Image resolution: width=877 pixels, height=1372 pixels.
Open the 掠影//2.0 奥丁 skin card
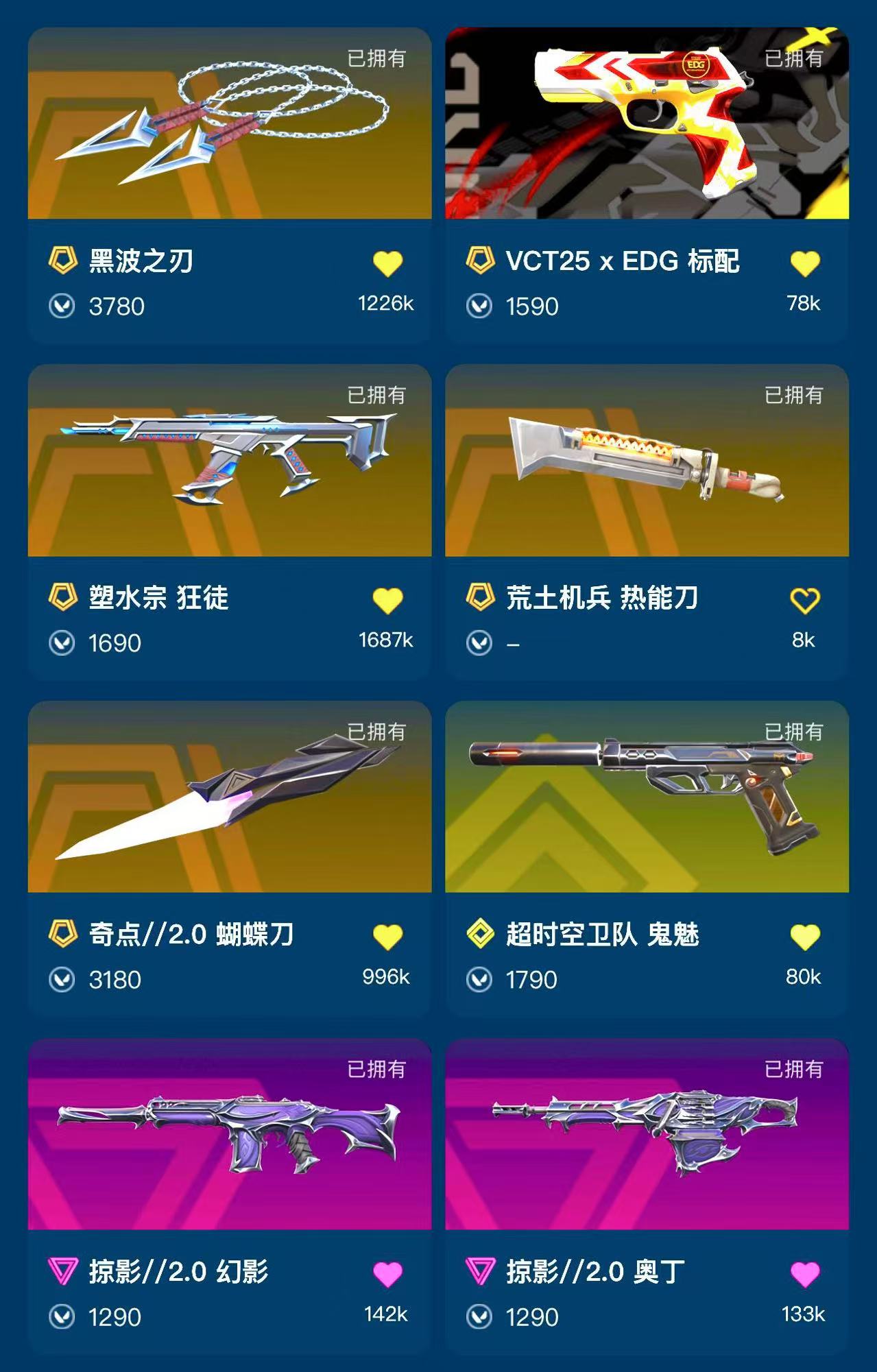coord(647,1134)
